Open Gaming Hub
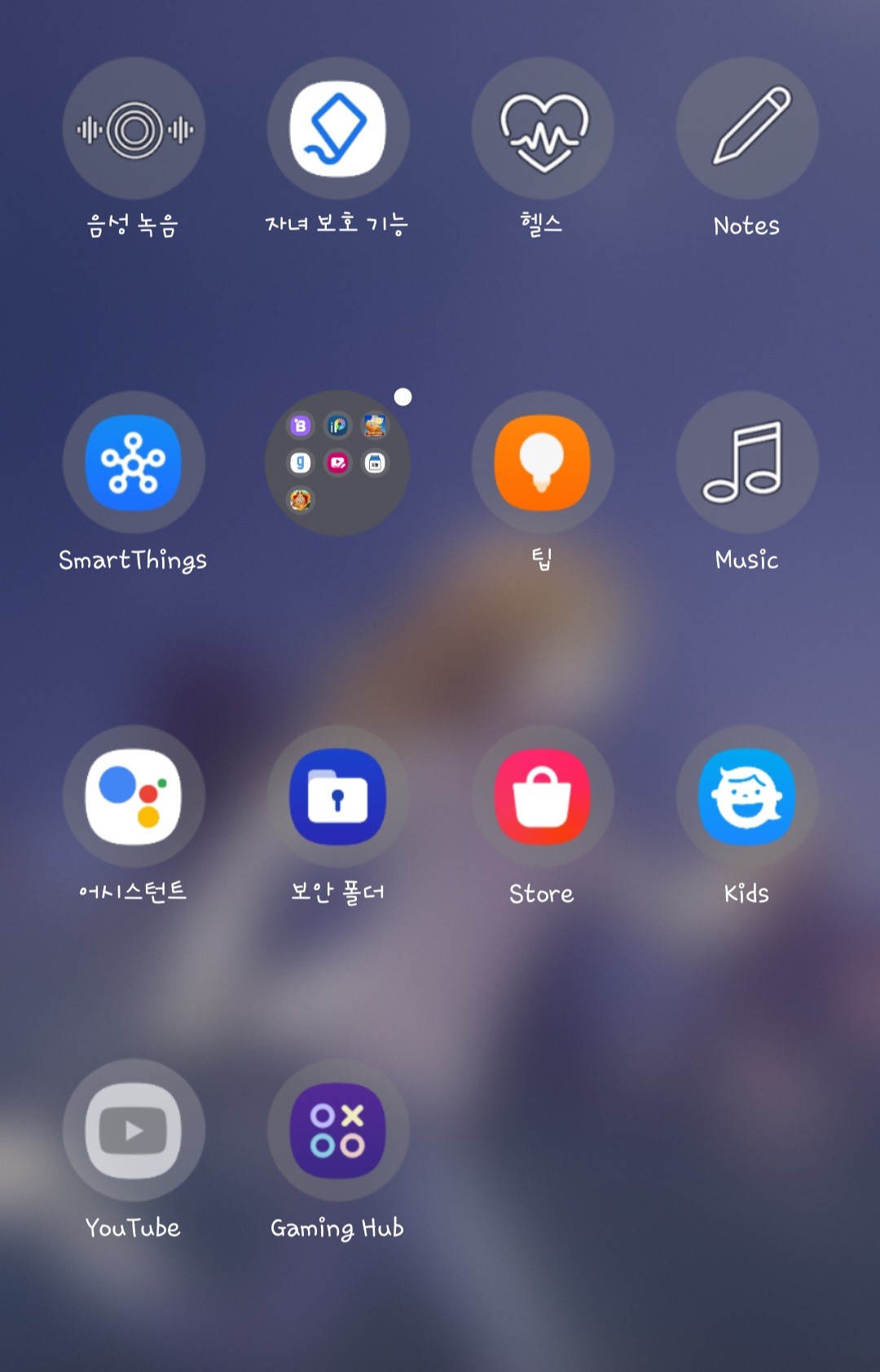This screenshot has width=880, height=1372. (x=337, y=1131)
